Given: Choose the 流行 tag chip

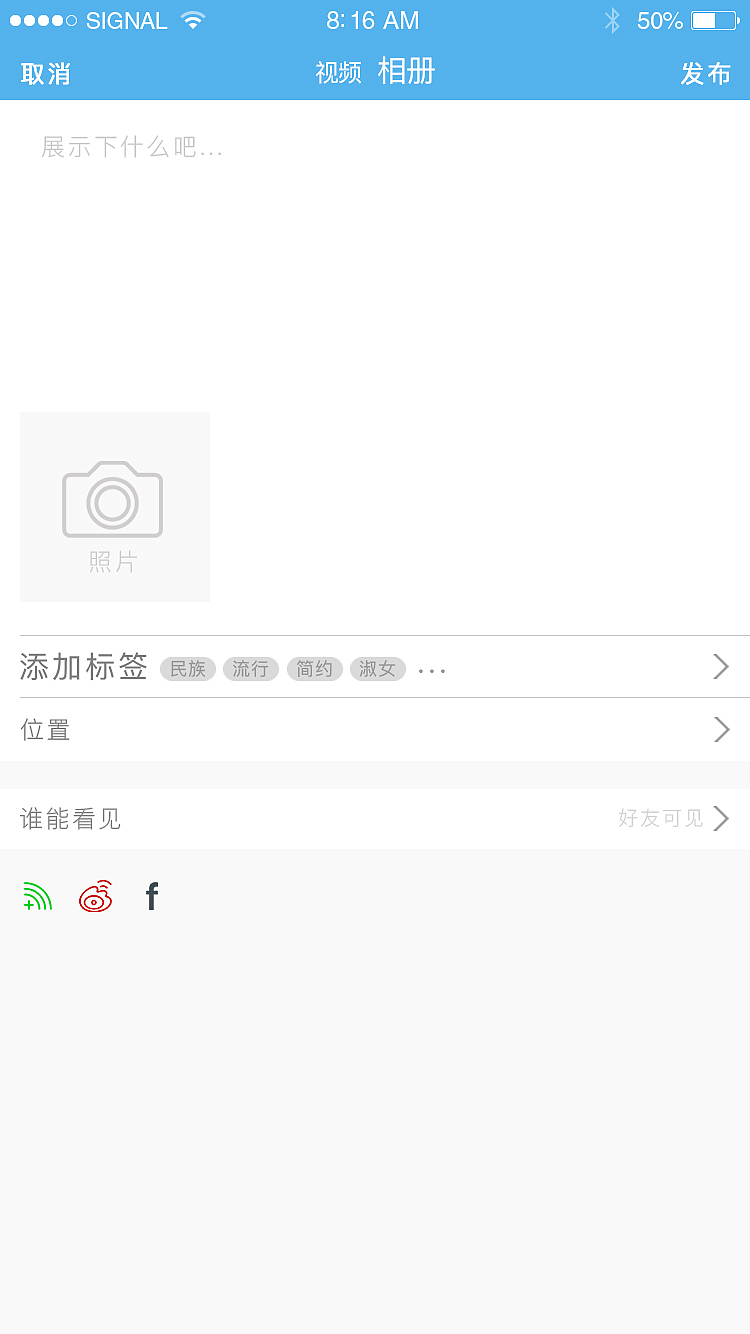Looking at the screenshot, I should 250,669.
